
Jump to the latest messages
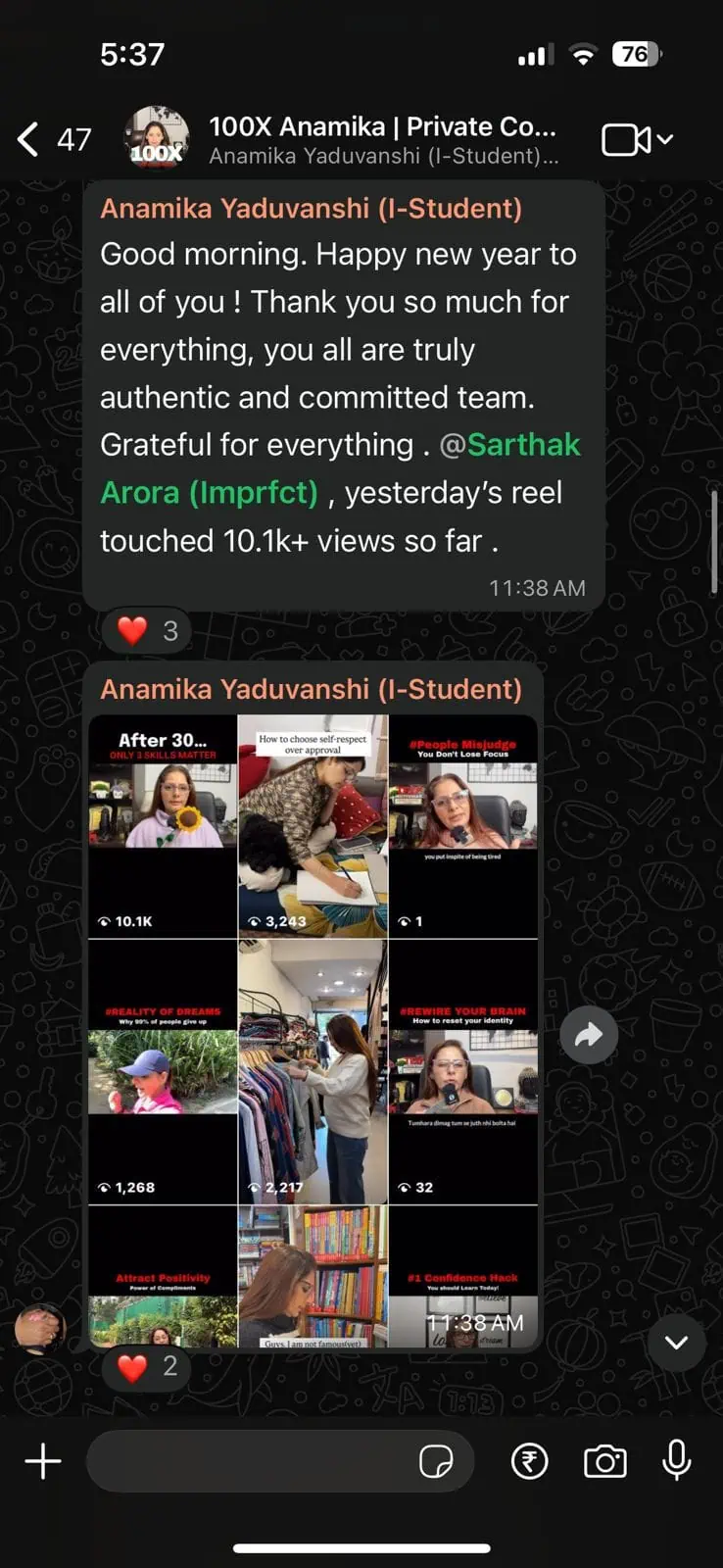pos(676,1343)
